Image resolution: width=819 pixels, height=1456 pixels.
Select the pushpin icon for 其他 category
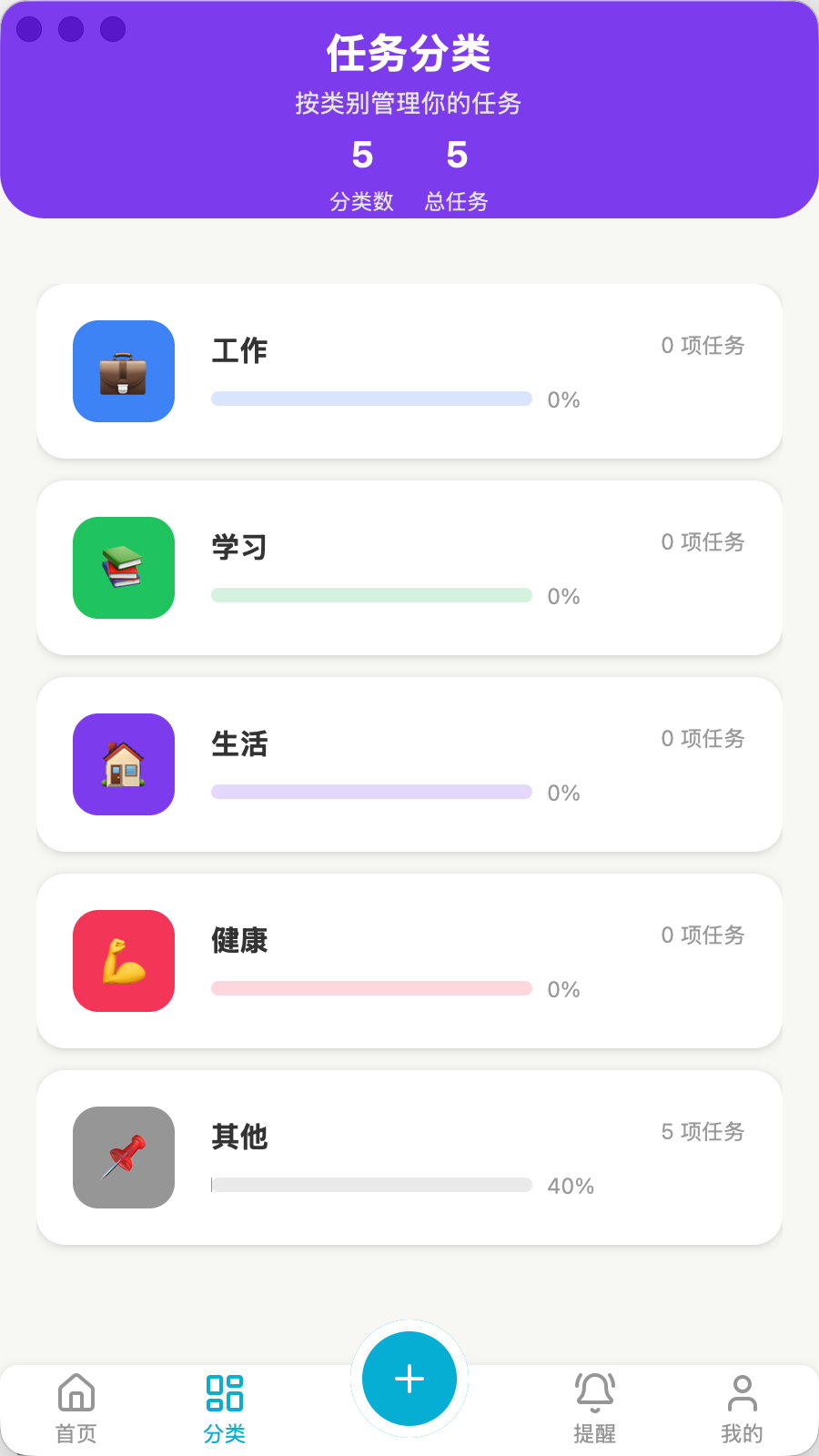coord(123,1158)
